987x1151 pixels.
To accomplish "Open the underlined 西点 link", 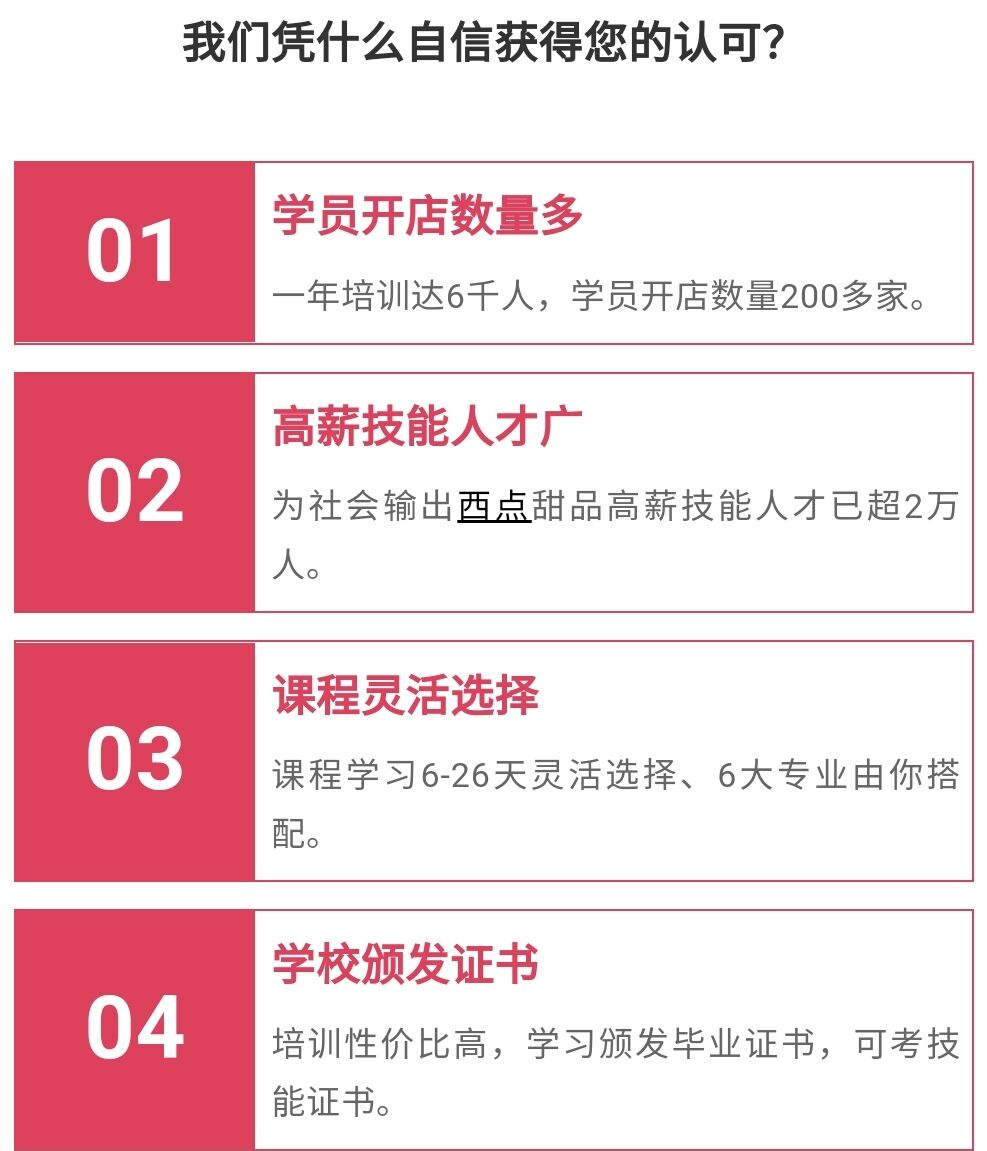I will 493,507.
